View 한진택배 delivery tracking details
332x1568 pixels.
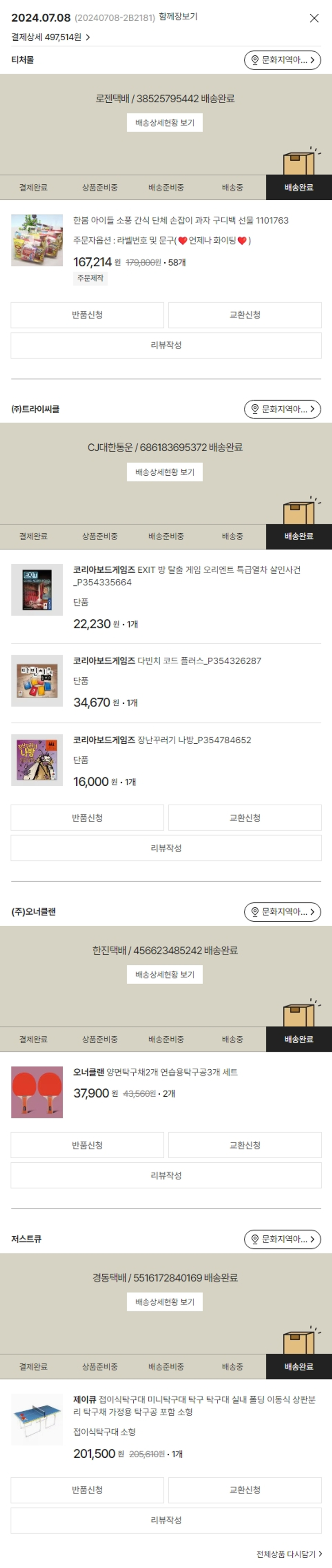[x=165, y=974]
